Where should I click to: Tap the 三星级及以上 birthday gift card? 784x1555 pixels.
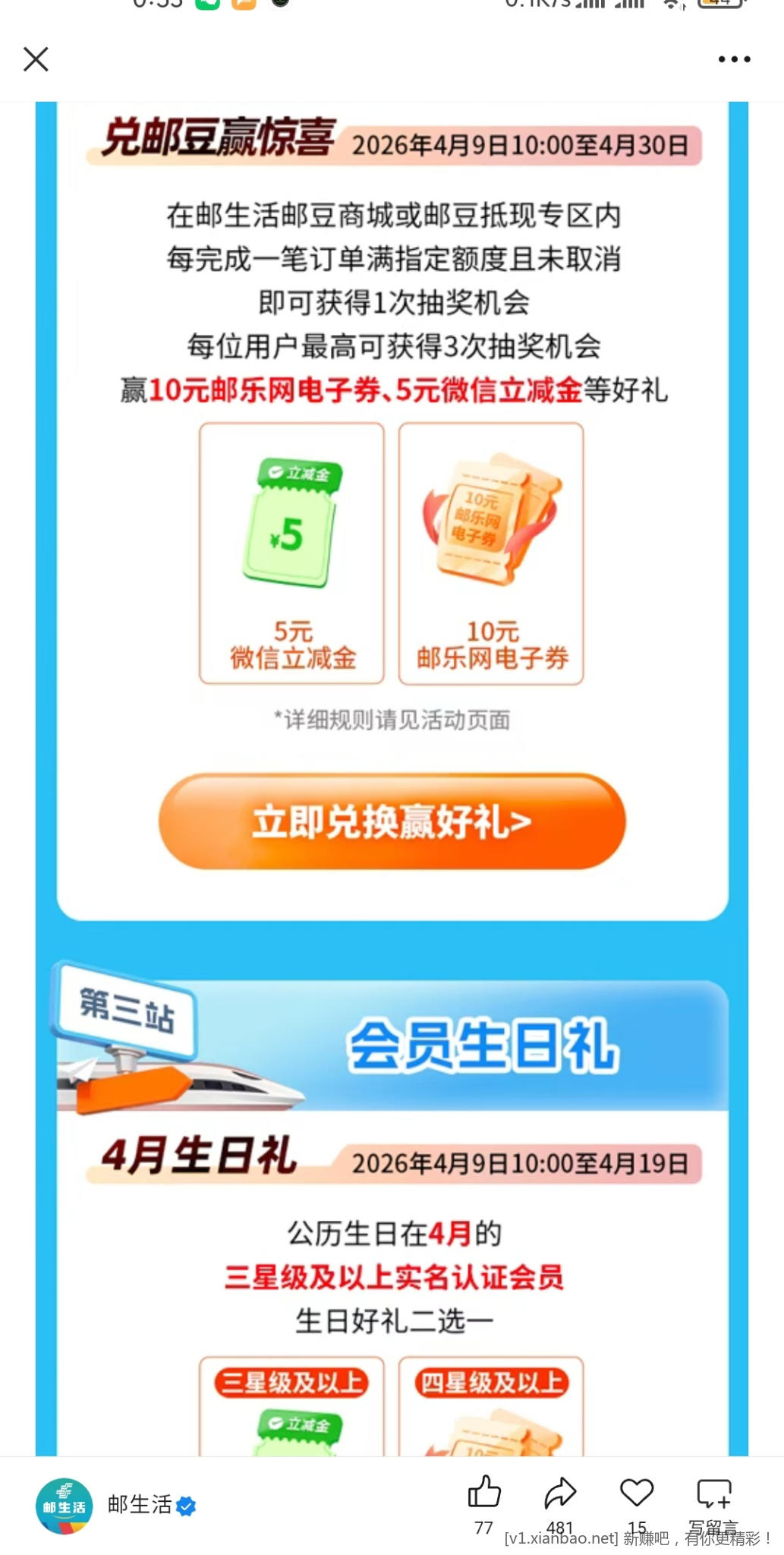[291, 1420]
